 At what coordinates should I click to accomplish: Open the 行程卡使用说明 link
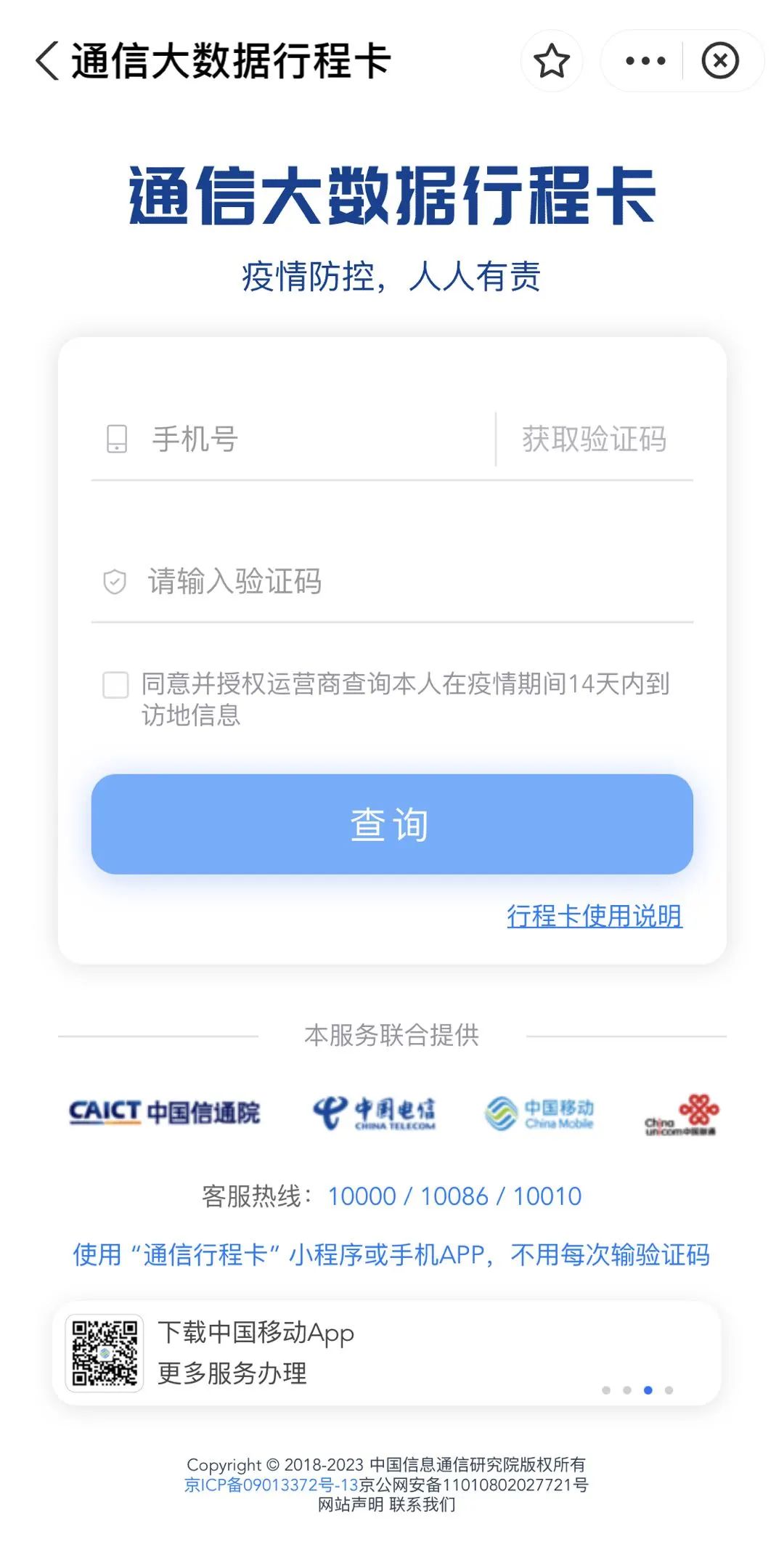[x=594, y=916]
